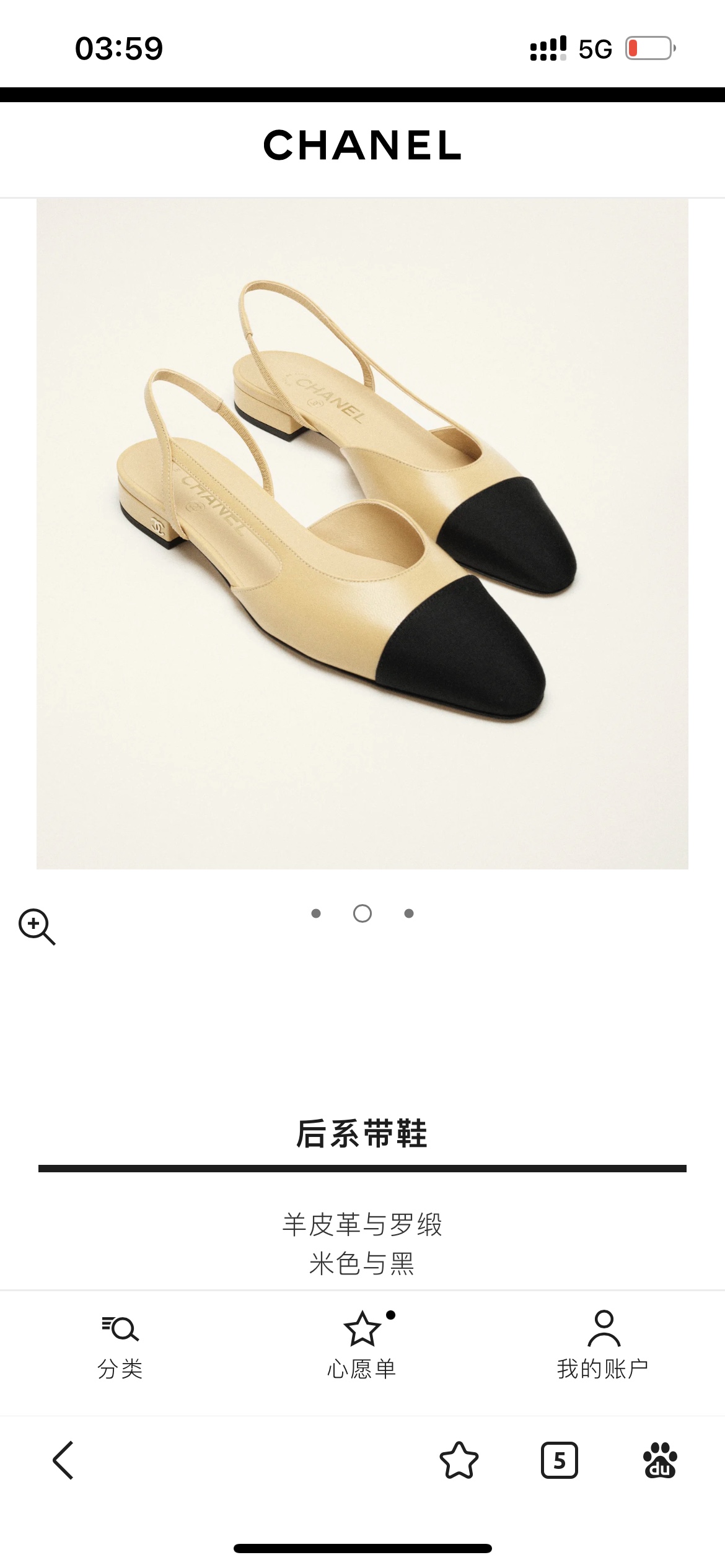Jump to third image via page dot
The height and width of the screenshot is (1568, 725).
coord(409,913)
